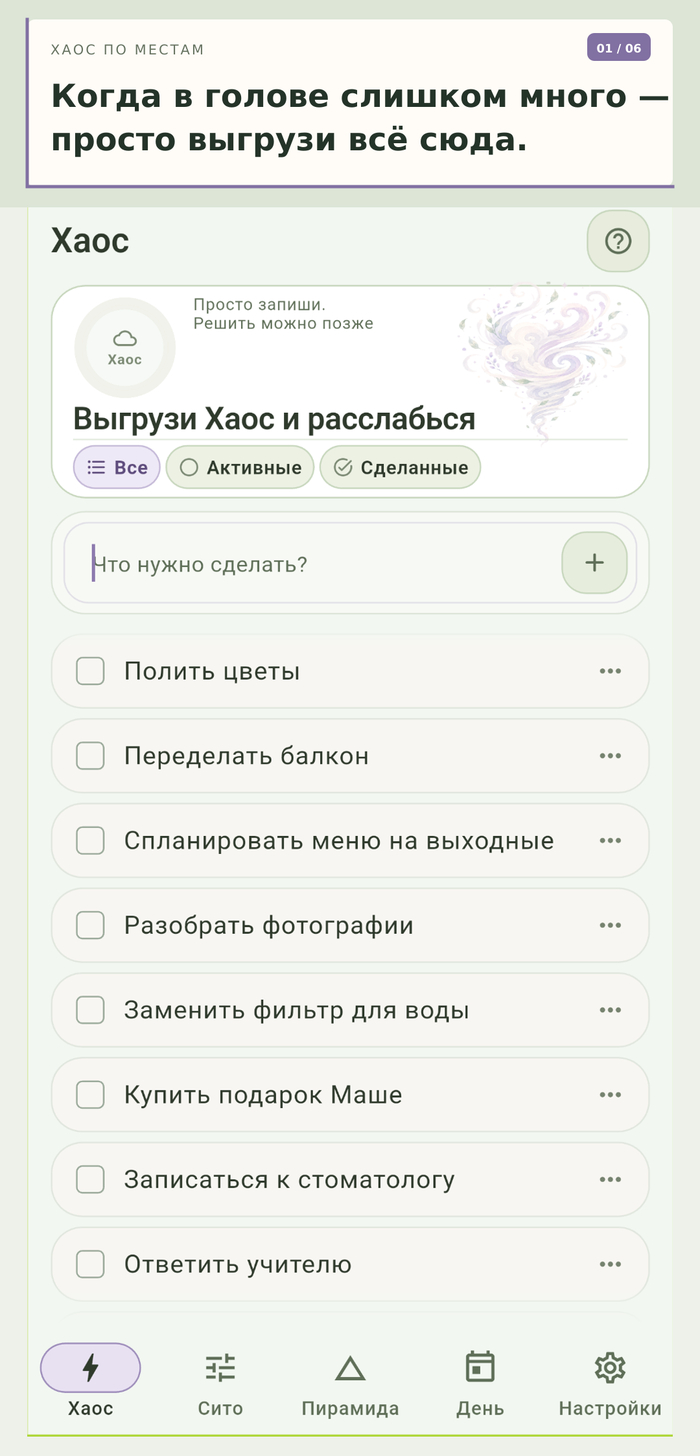This screenshot has height=1456, width=700.
Task: Open the Записаться к стоматологу task
Action: point(289,1180)
